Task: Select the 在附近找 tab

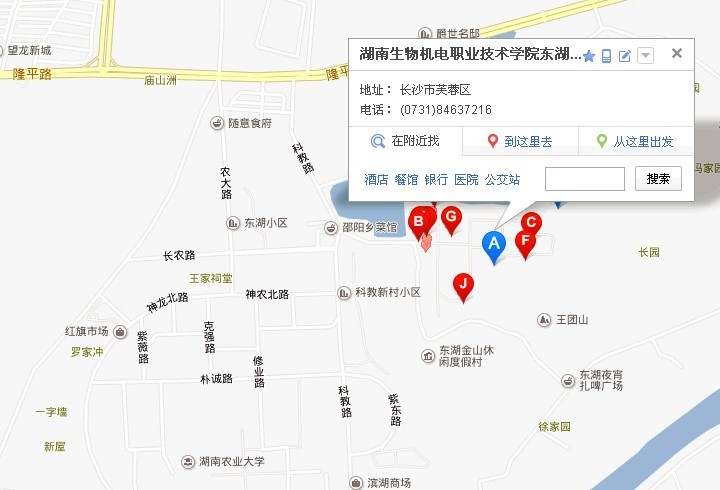Action: (x=406, y=142)
